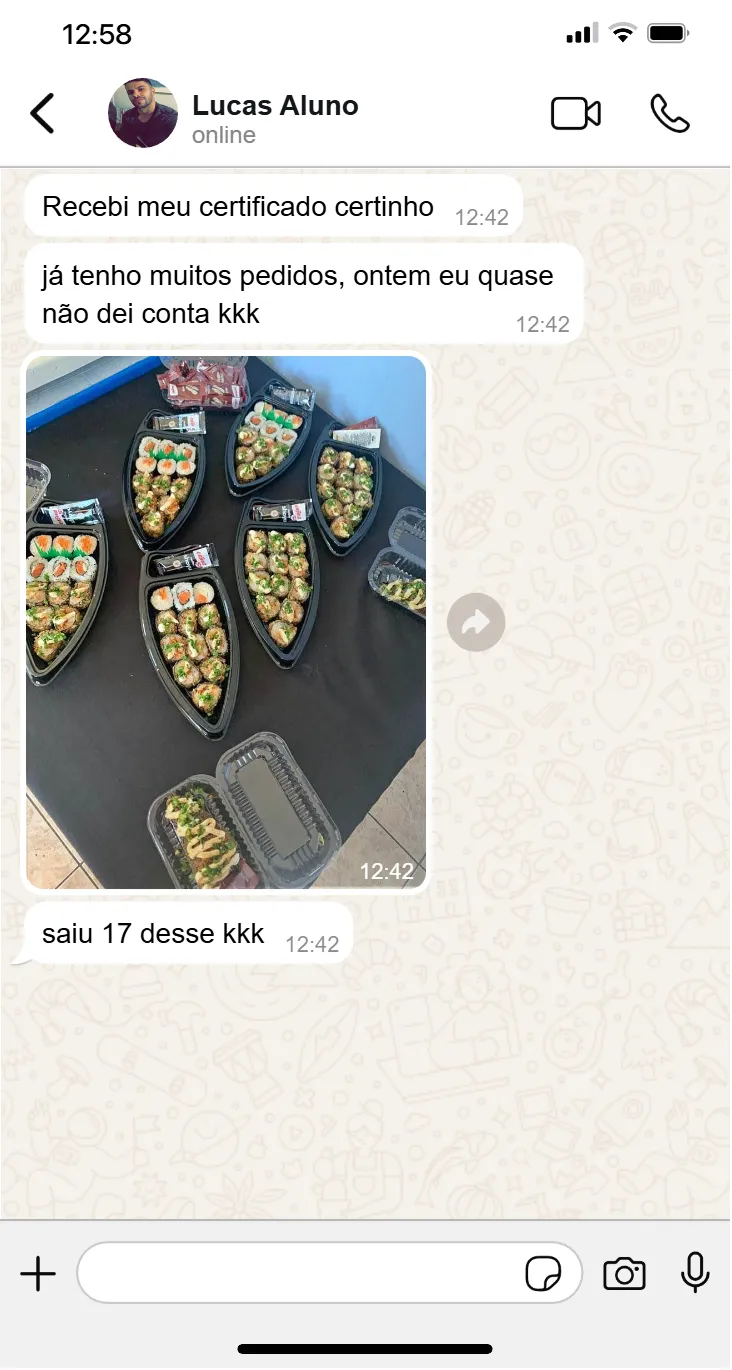Go back to the chat list

[x=42, y=114]
